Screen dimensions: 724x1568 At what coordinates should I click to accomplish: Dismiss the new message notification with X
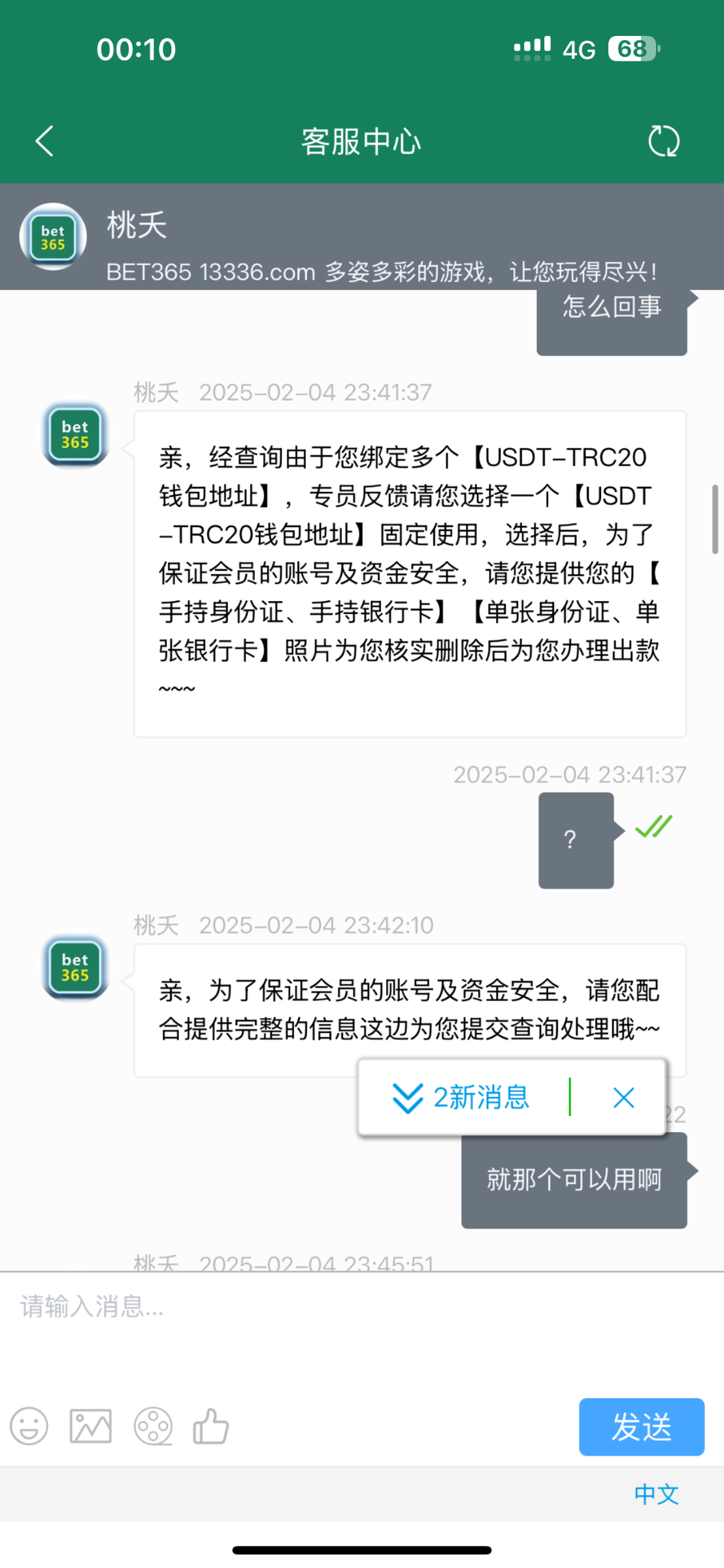click(x=623, y=1098)
